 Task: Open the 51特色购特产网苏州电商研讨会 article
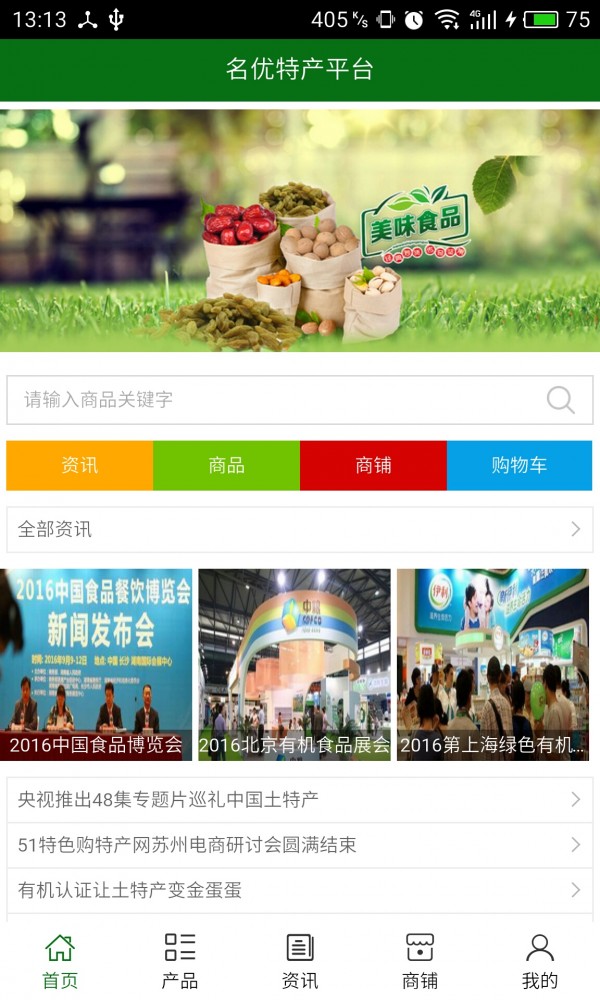300,845
